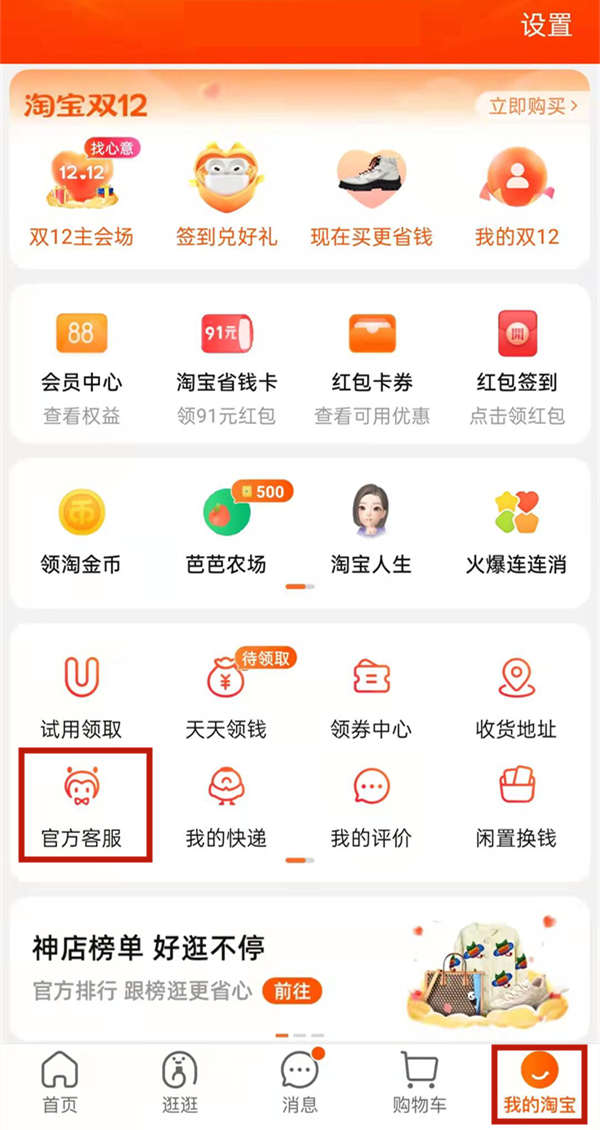
Task: Launch 芭芭农场
Action: point(226,530)
